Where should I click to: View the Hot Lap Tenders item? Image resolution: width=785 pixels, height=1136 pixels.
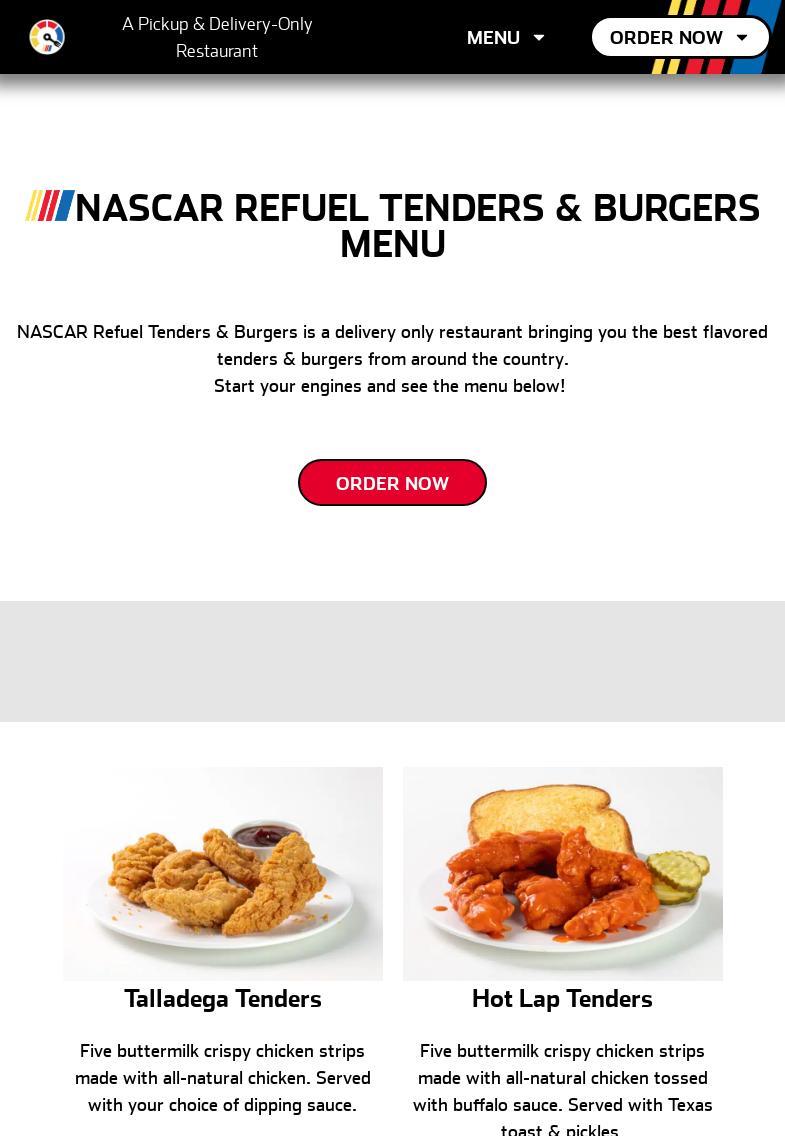pos(562,998)
